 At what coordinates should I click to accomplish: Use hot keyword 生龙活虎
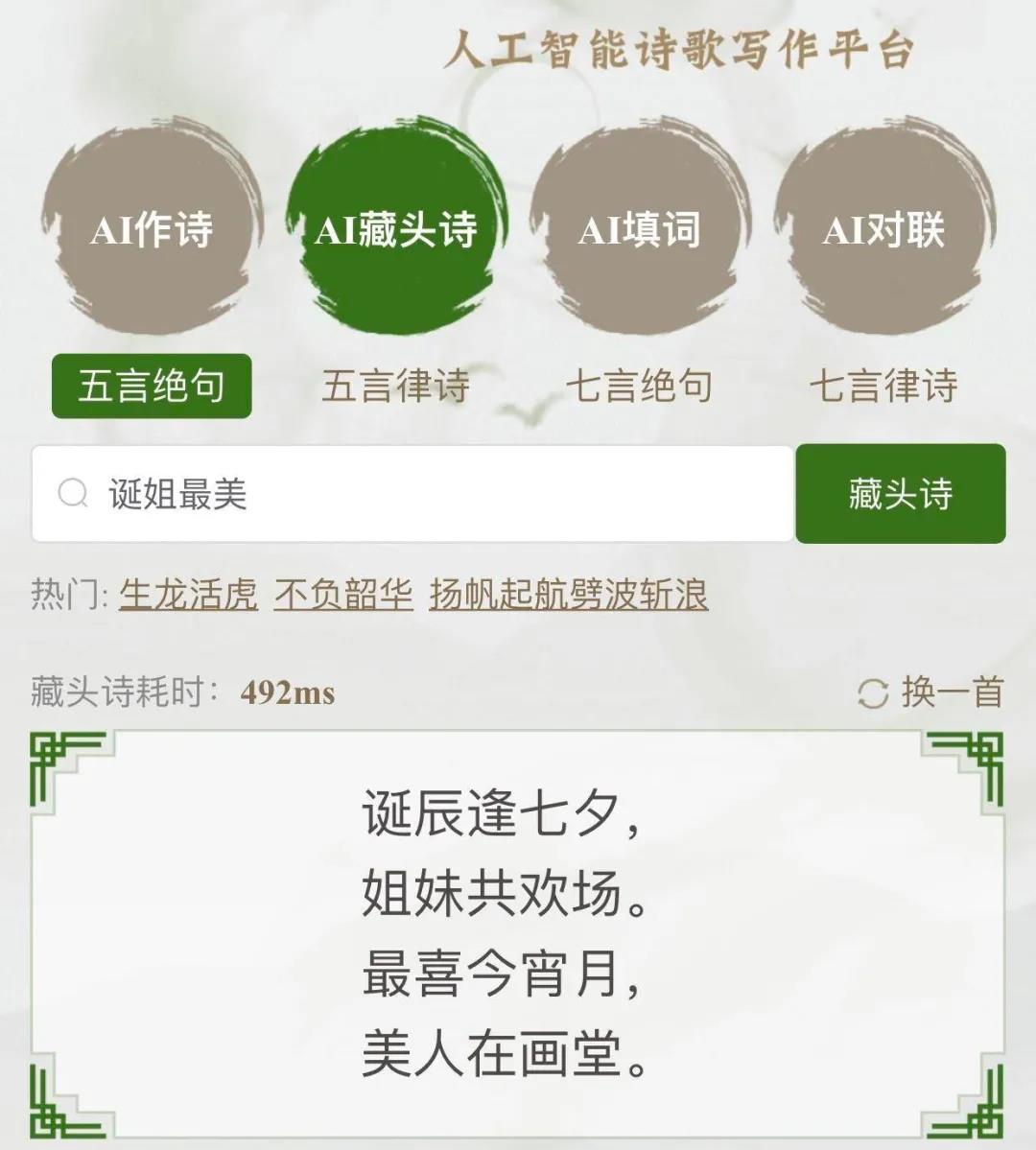click(189, 595)
